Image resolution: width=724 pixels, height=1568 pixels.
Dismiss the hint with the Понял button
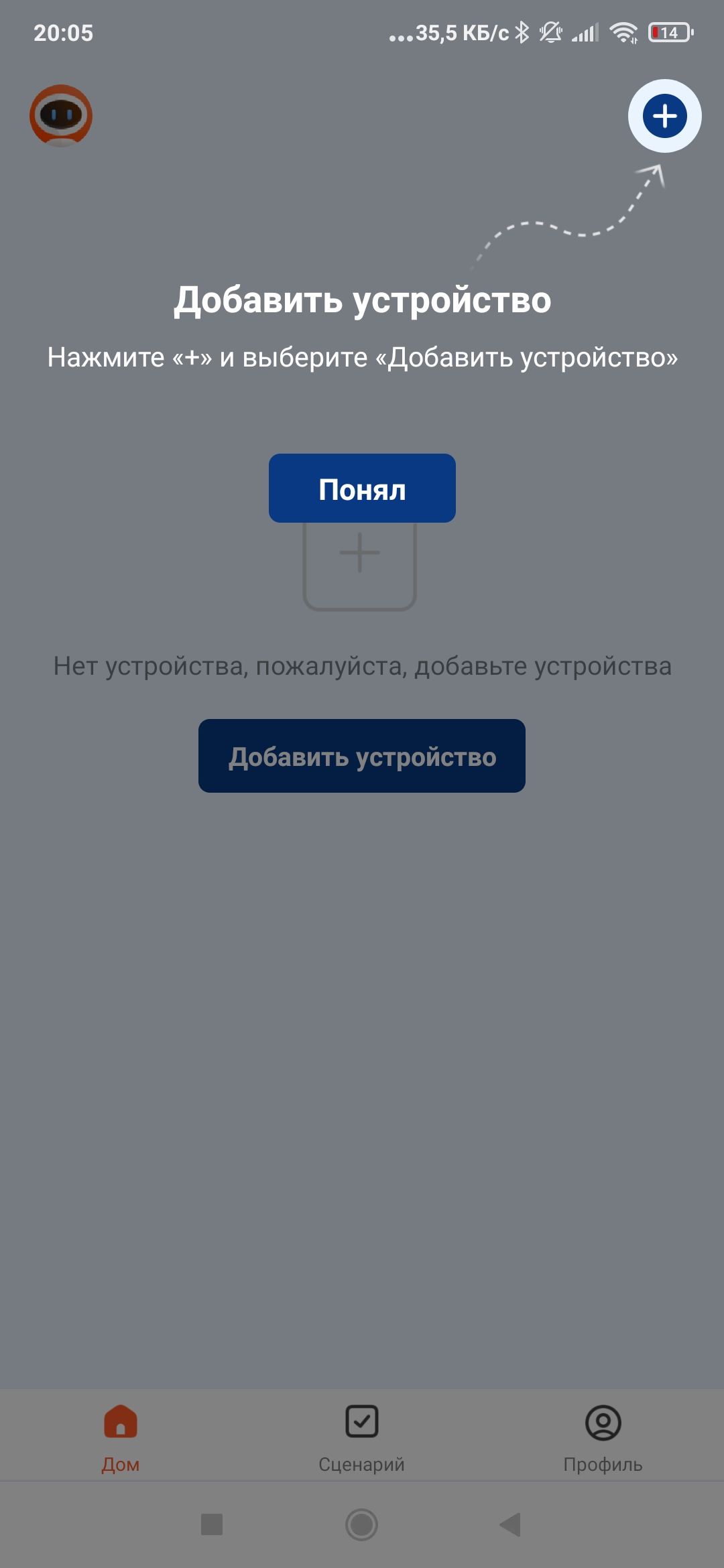click(362, 488)
